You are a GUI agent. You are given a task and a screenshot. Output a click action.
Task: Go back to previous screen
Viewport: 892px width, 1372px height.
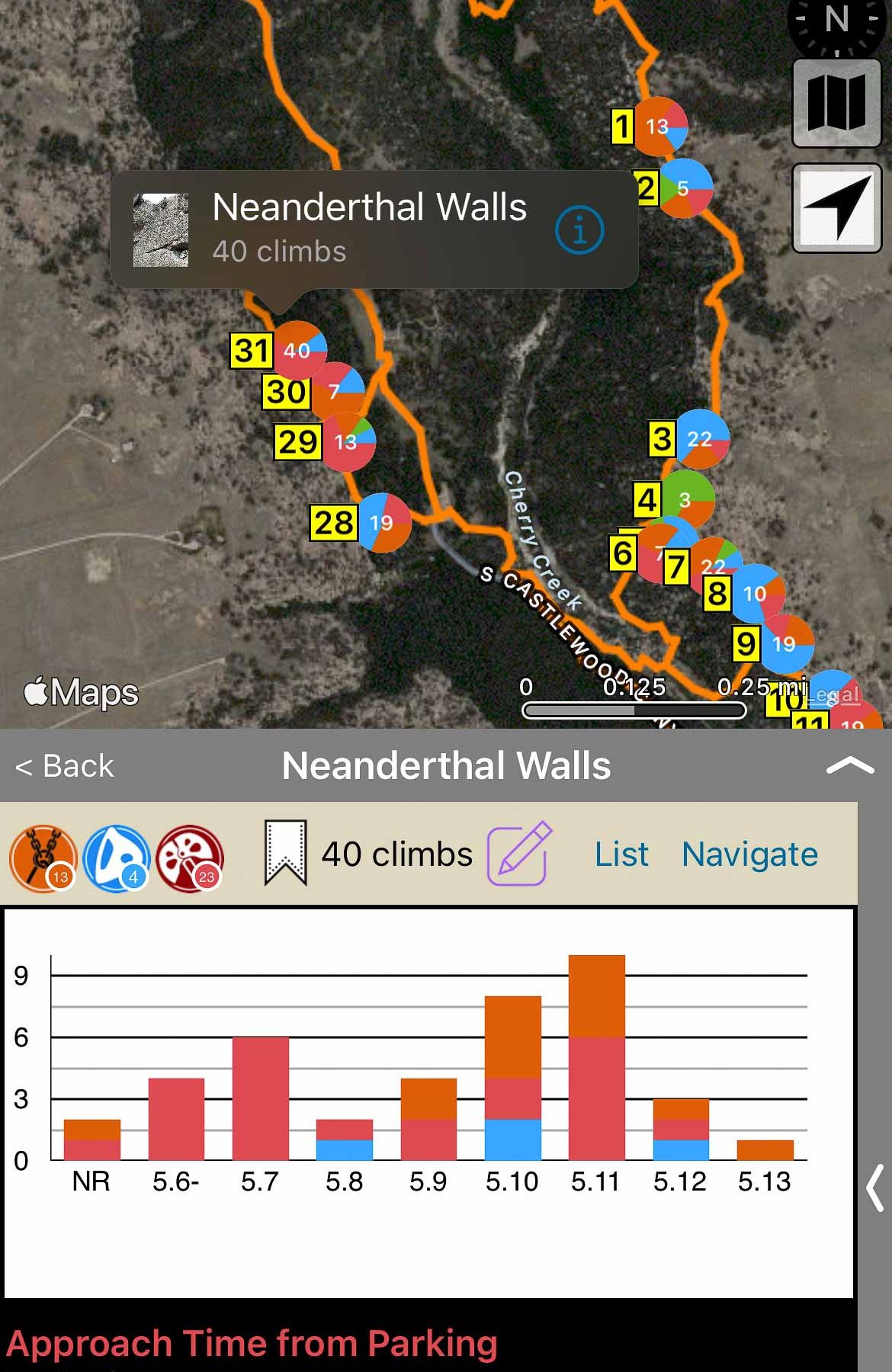tap(65, 766)
